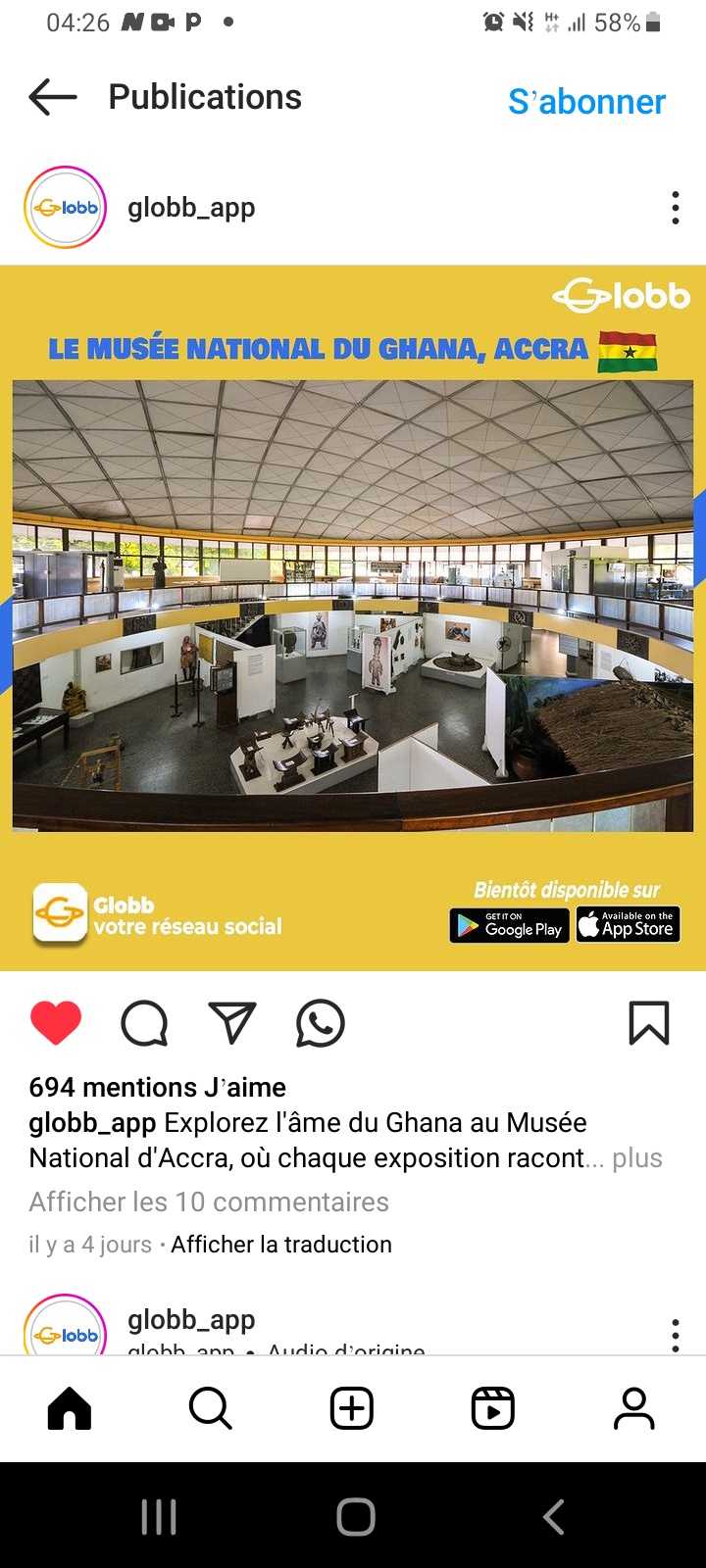Image resolution: width=706 pixels, height=1568 pixels.
Task: Unlike the Ghana museum post
Action: click(x=56, y=1023)
